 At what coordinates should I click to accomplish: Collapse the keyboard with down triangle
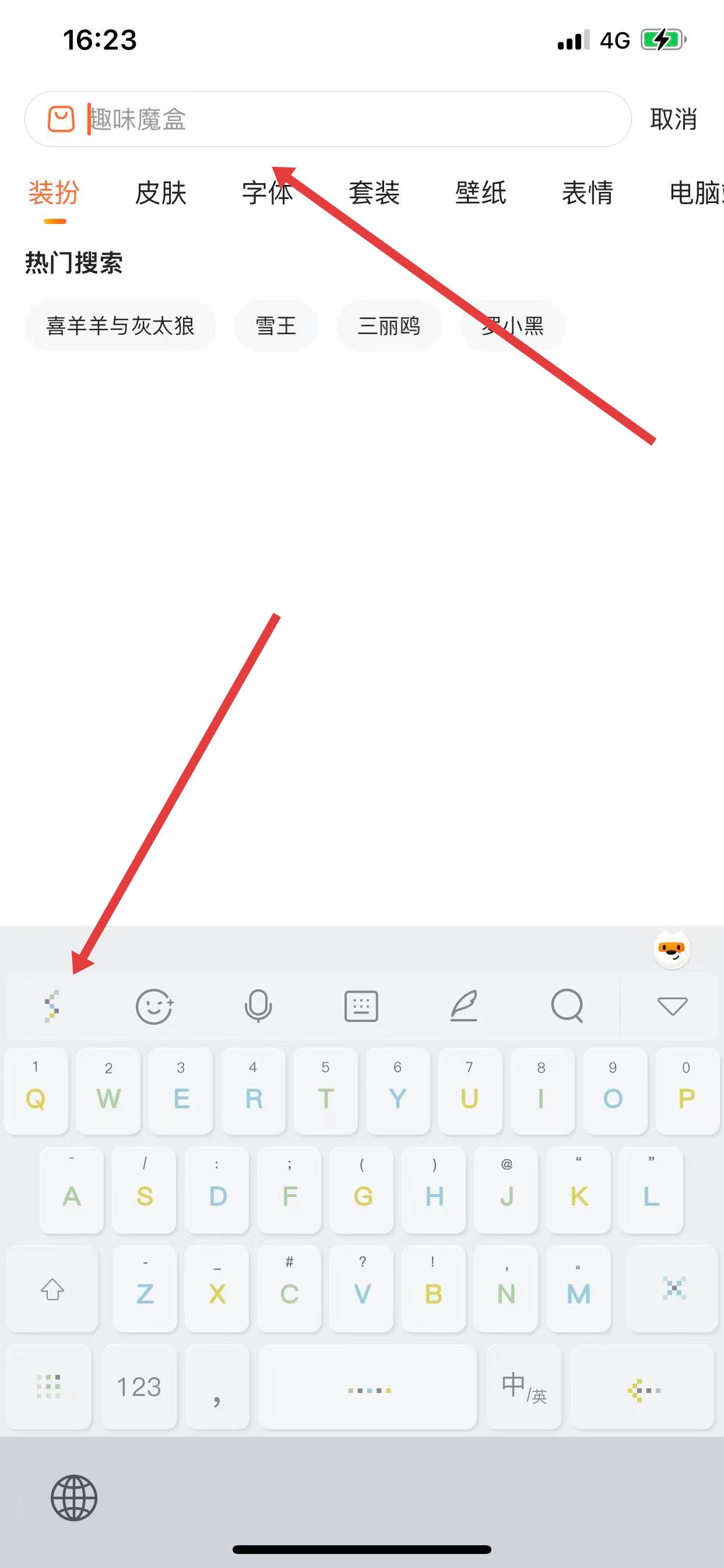coord(672,1006)
